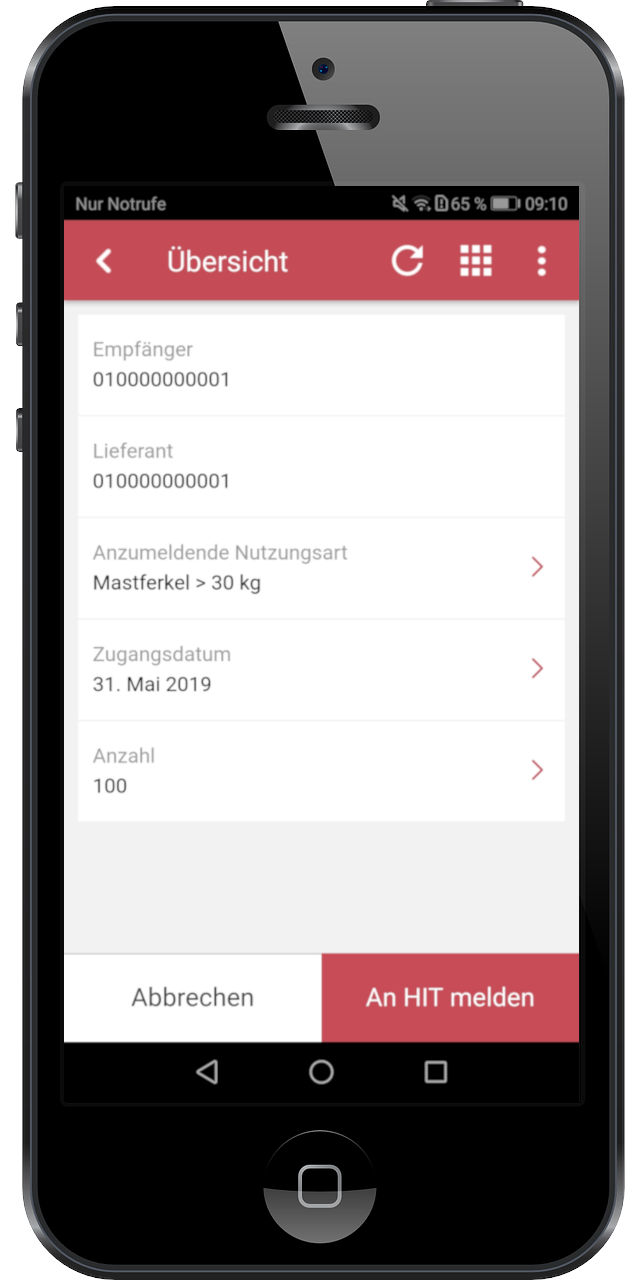Image resolution: width=640 pixels, height=1280 pixels.
Task: Tap the system home button
Action: (321, 1072)
